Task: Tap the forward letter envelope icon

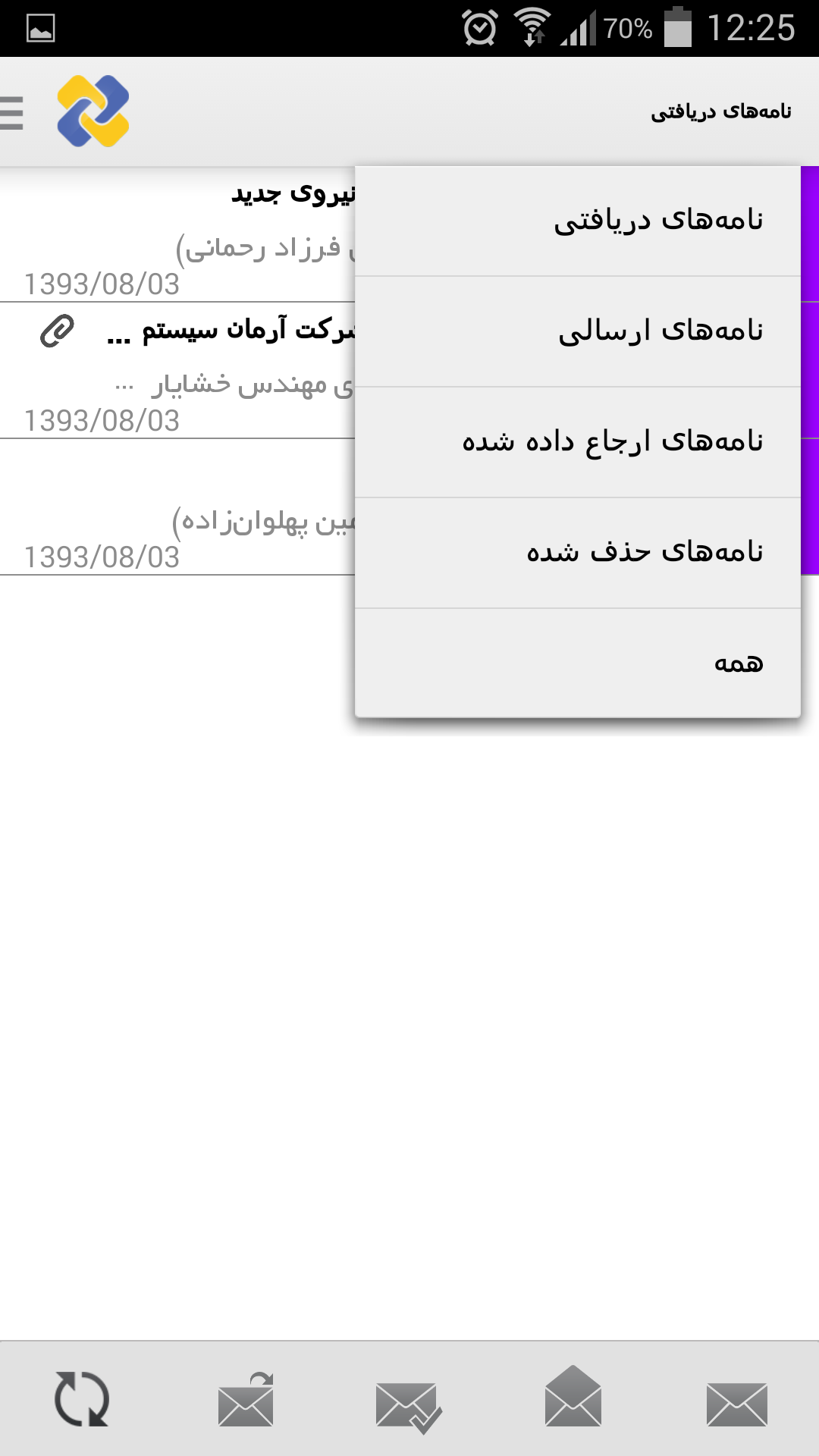Action: [x=246, y=1398]
